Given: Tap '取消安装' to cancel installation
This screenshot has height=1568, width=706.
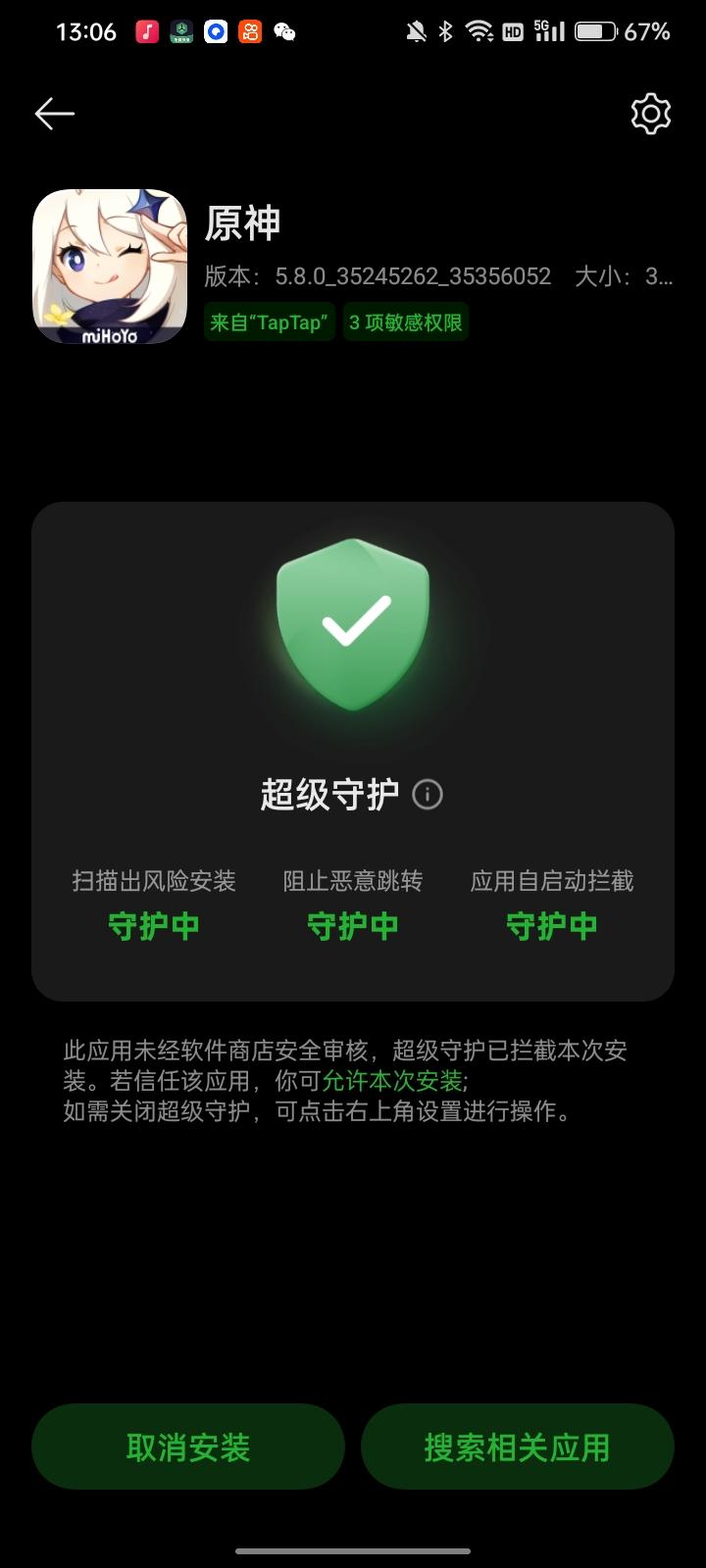Looking at the screenshot, I should [188, 1445].
